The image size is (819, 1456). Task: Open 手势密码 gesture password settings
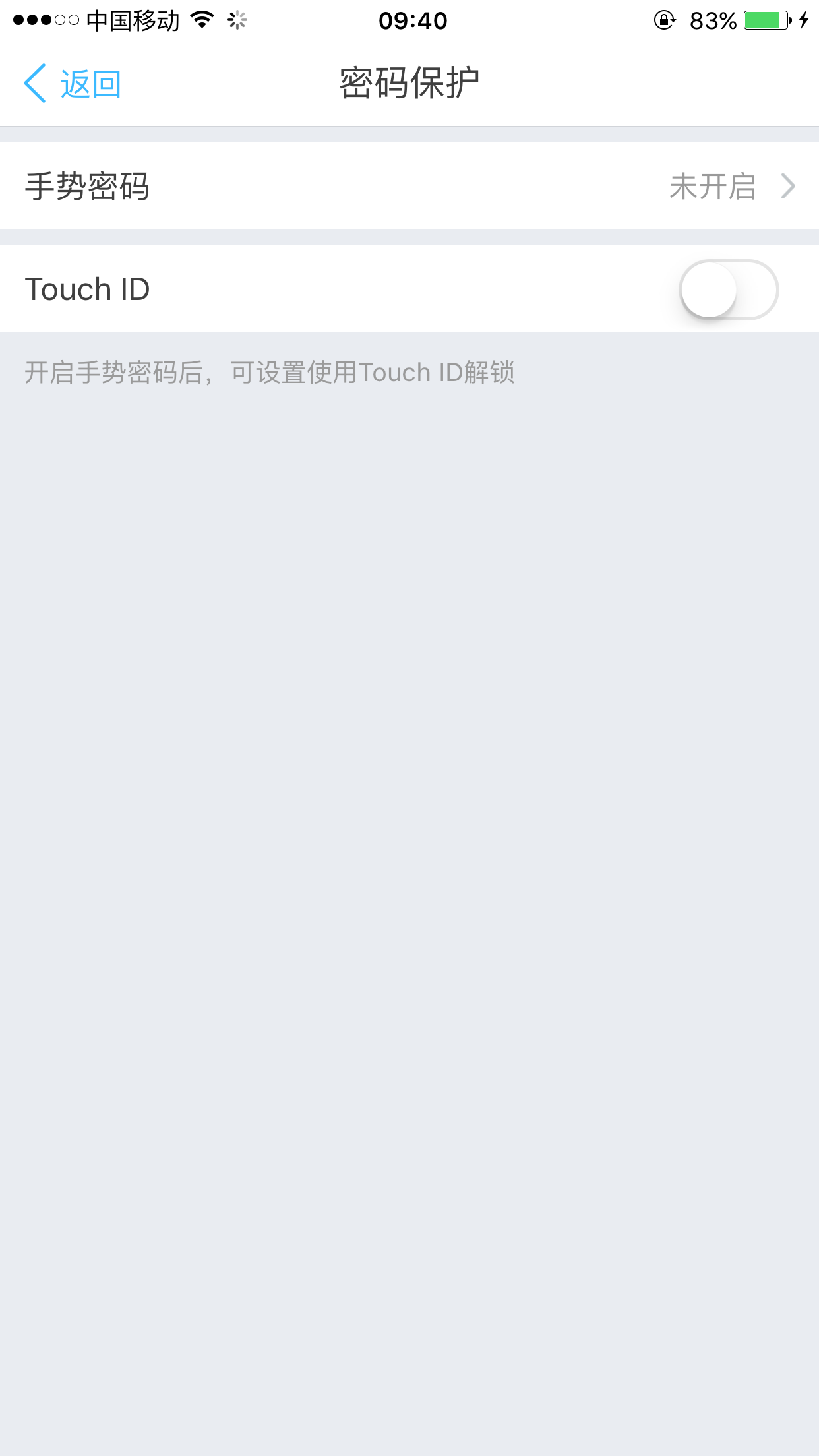click(409, 187)
